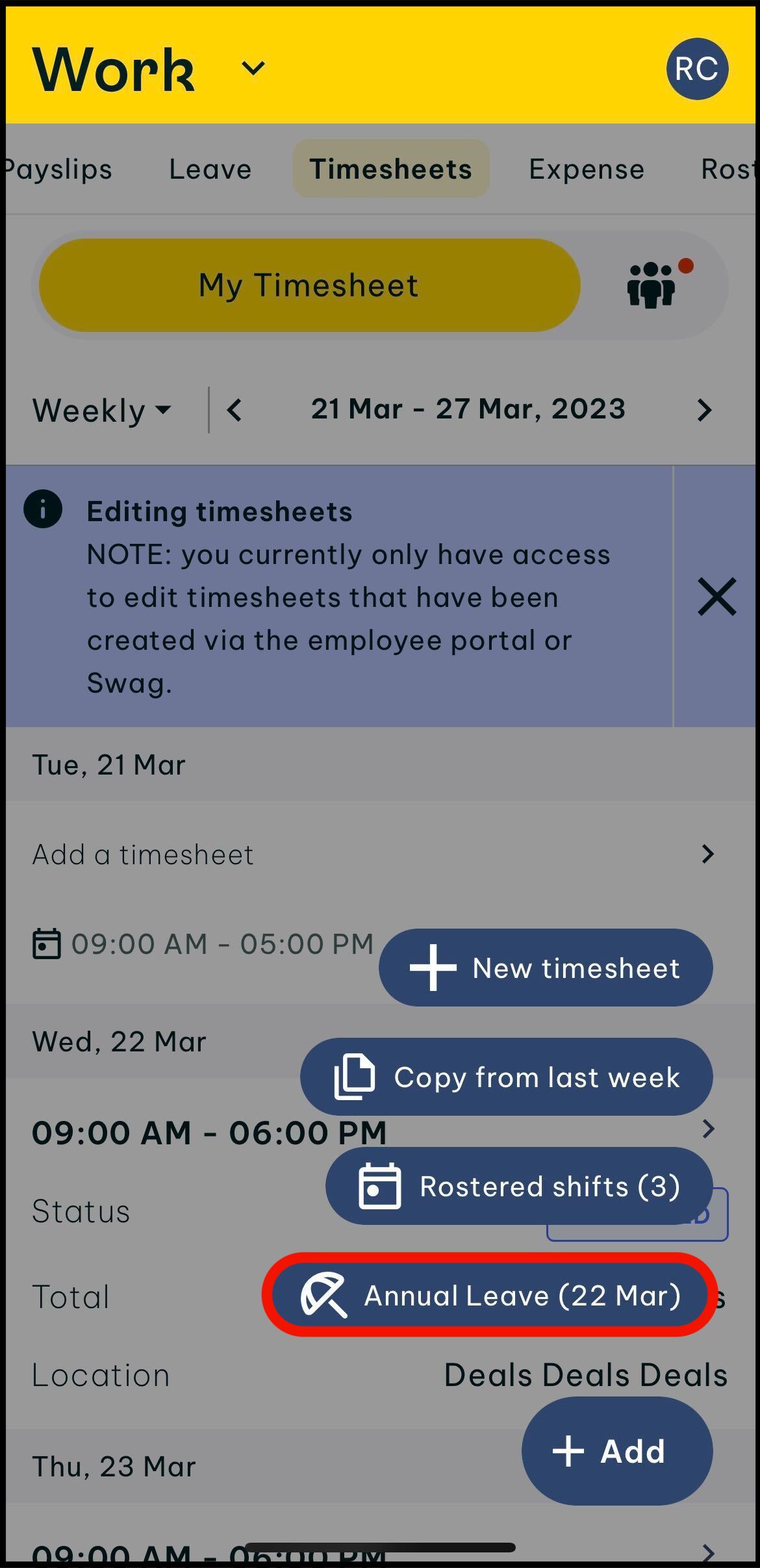
Task: Open the RC profile avatar
Action: tap(696, 69)
